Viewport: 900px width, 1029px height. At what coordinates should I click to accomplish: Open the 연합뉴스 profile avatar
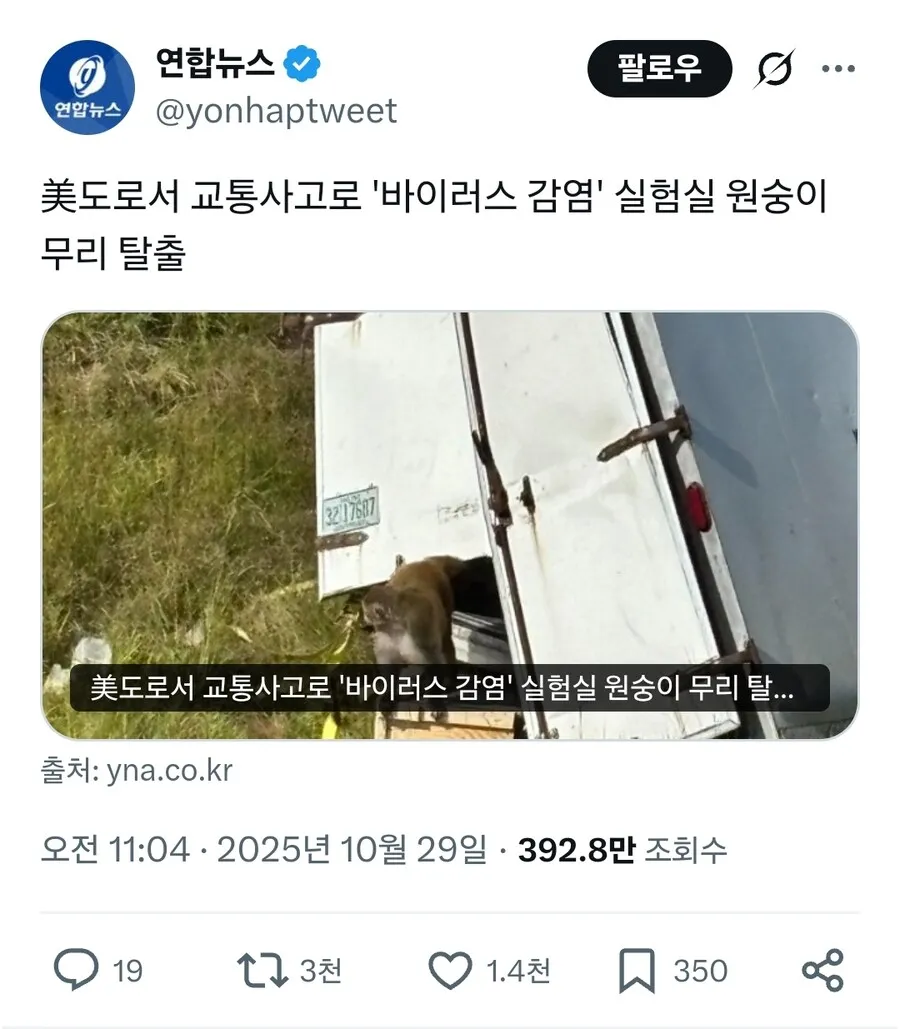87,87
